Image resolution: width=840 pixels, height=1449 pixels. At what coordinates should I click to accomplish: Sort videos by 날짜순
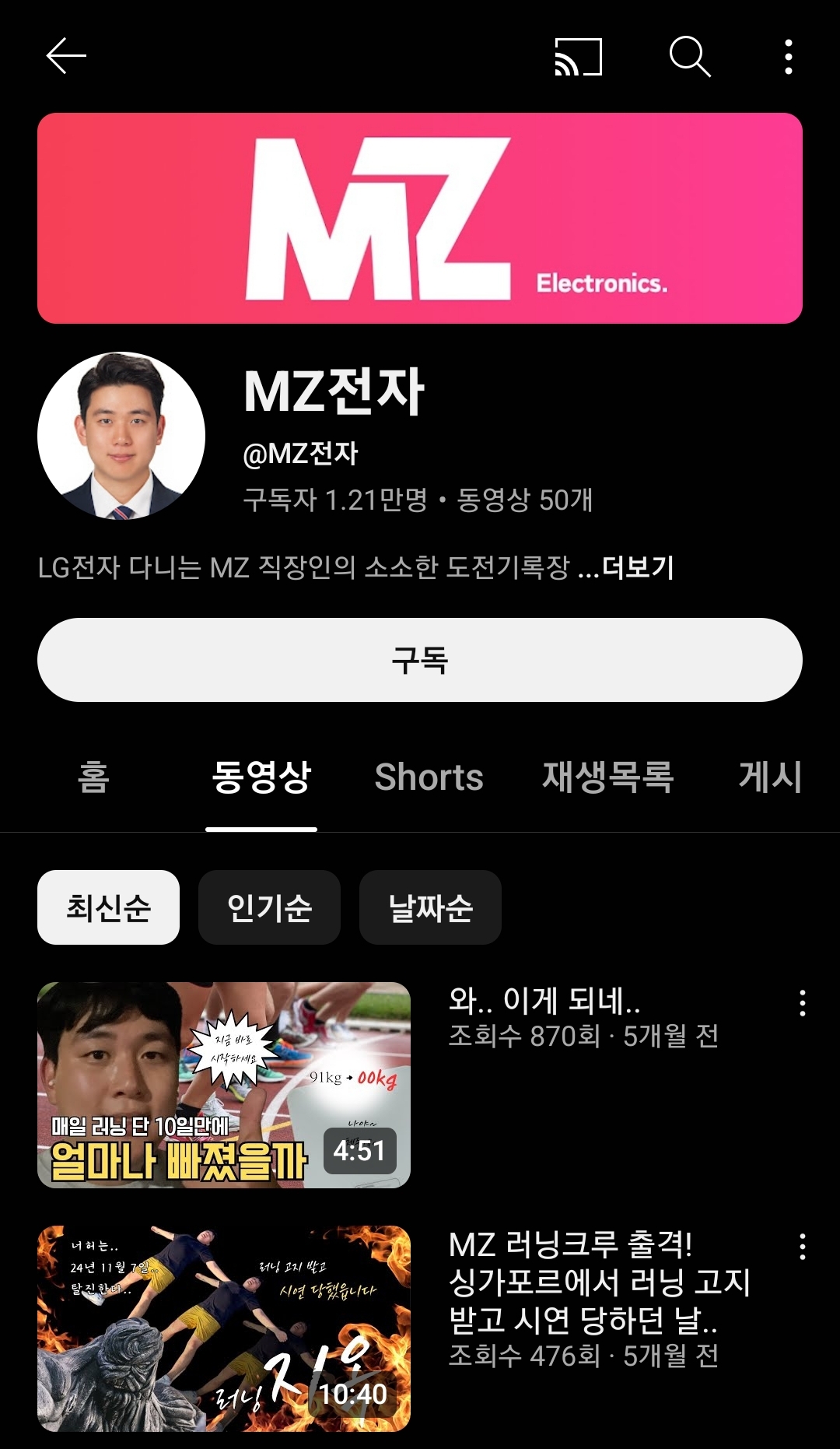[430, 907]
